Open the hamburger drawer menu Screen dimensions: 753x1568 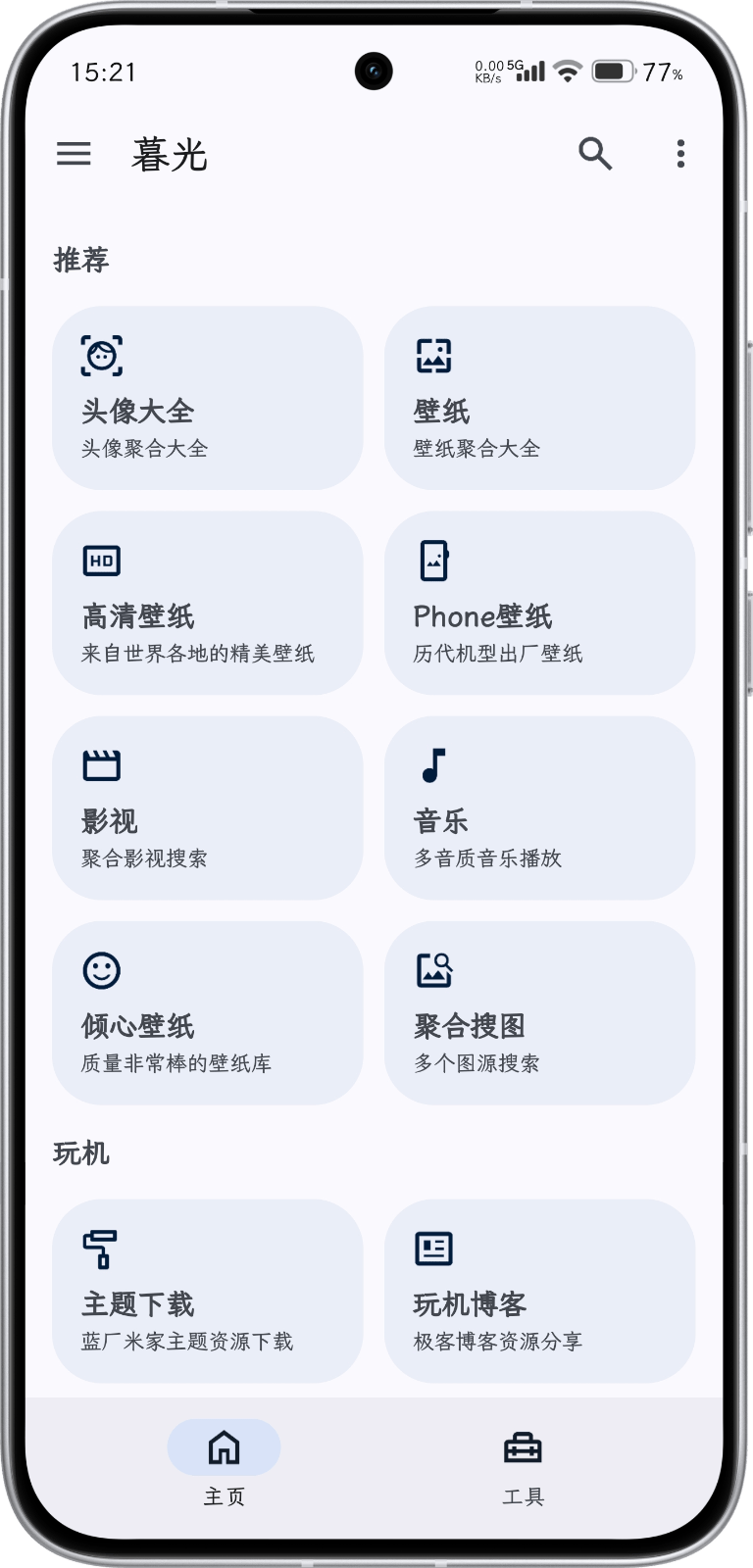(x=74, y=154)
